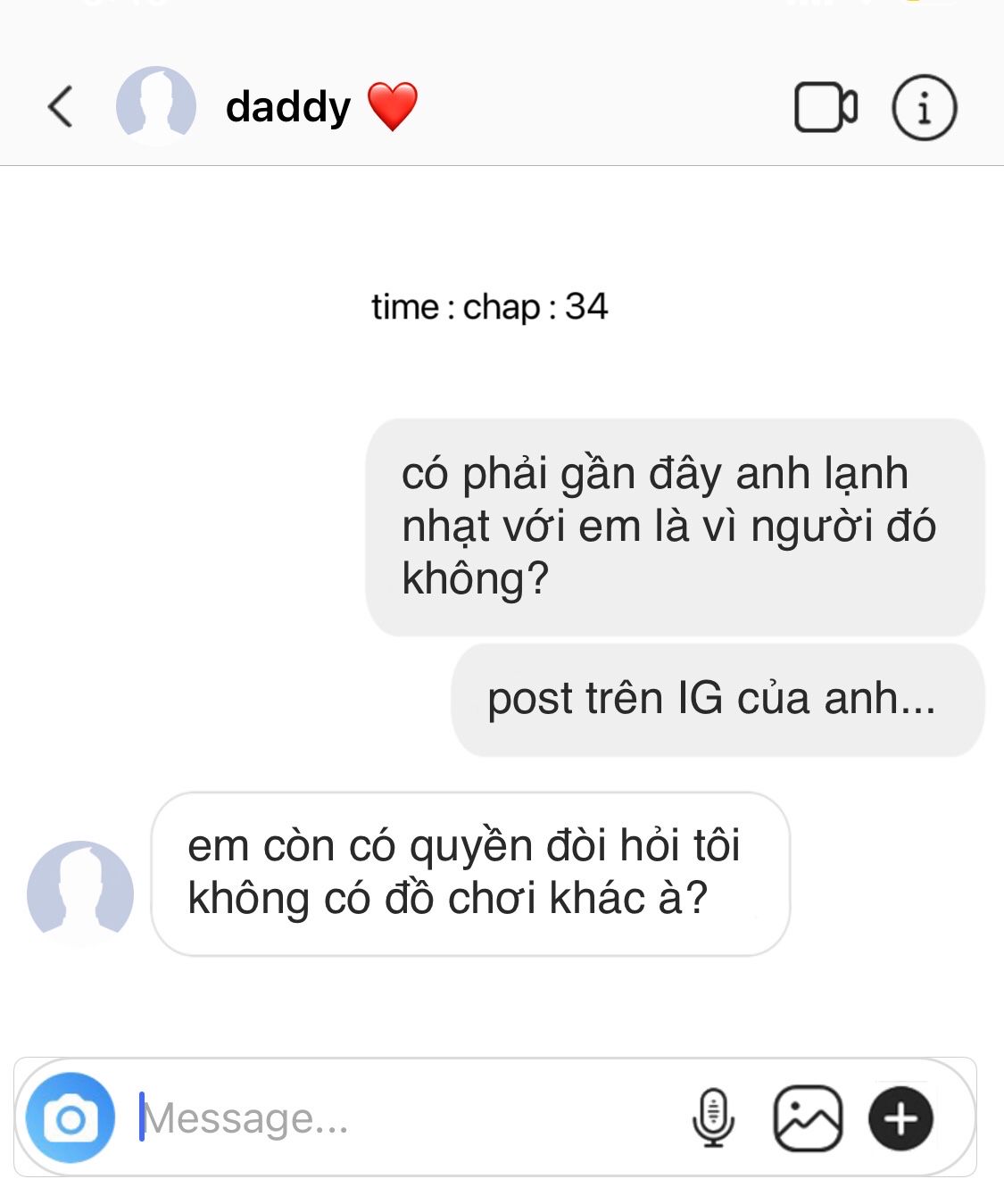Screen dimensions: 1004x1204
Task: Open sender's avatar beside the received message
Action: coord(80,893)
